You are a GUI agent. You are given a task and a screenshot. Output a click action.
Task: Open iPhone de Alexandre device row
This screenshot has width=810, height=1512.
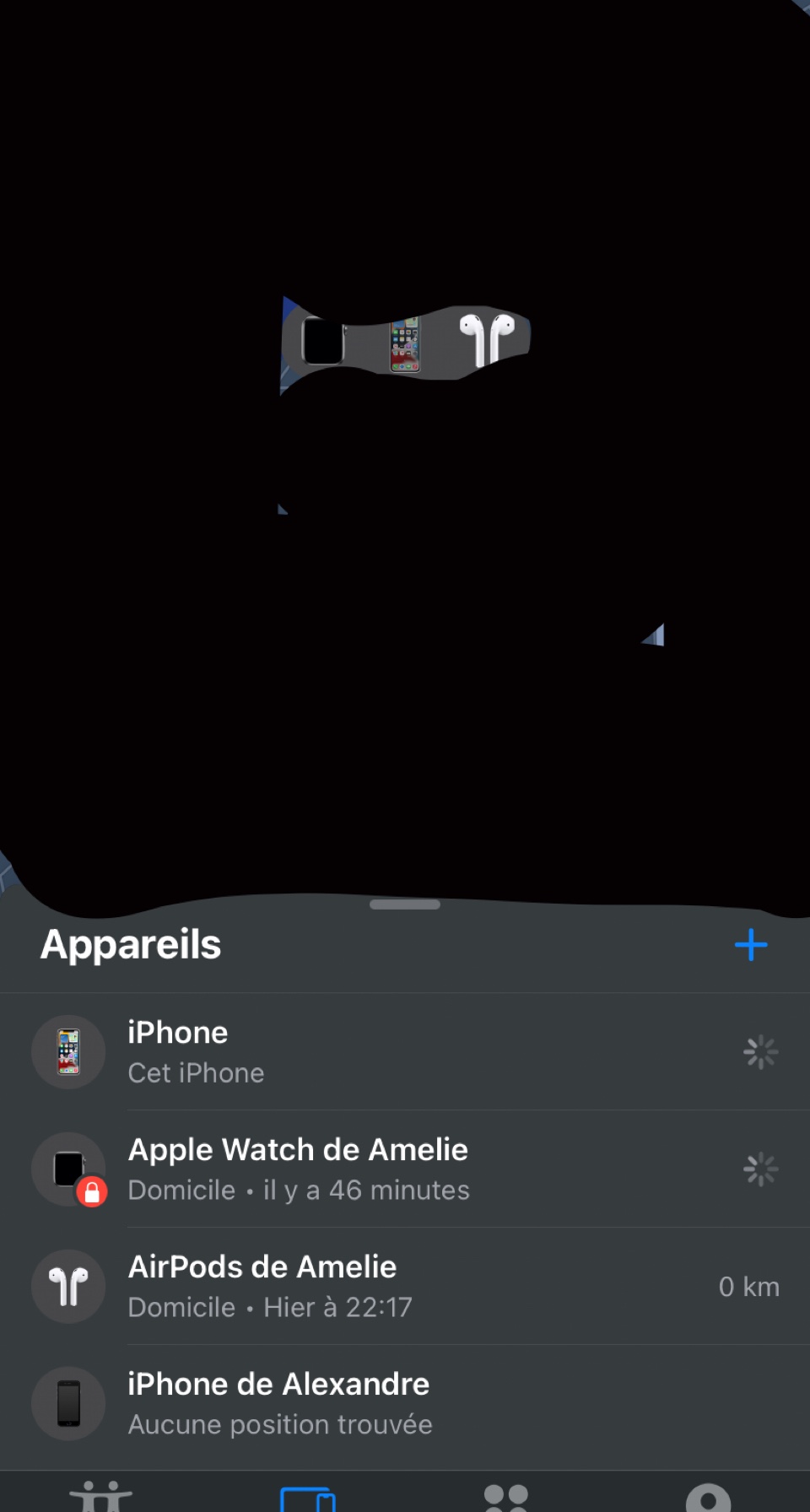pyautogui.click(x=405, y=1403)
